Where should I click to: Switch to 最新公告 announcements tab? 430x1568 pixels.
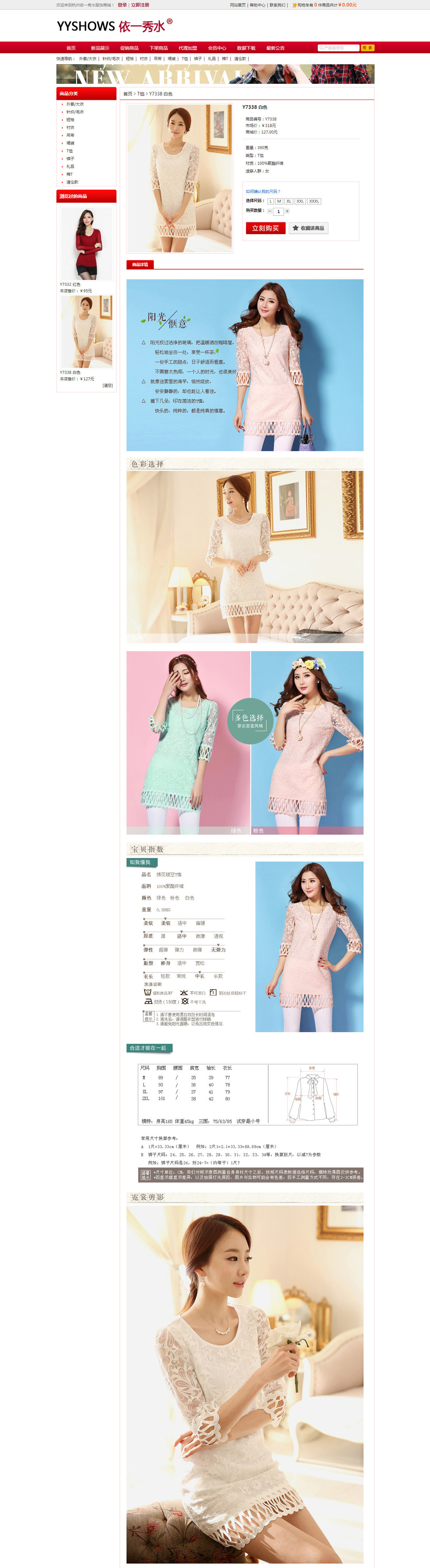click(275, 48)
